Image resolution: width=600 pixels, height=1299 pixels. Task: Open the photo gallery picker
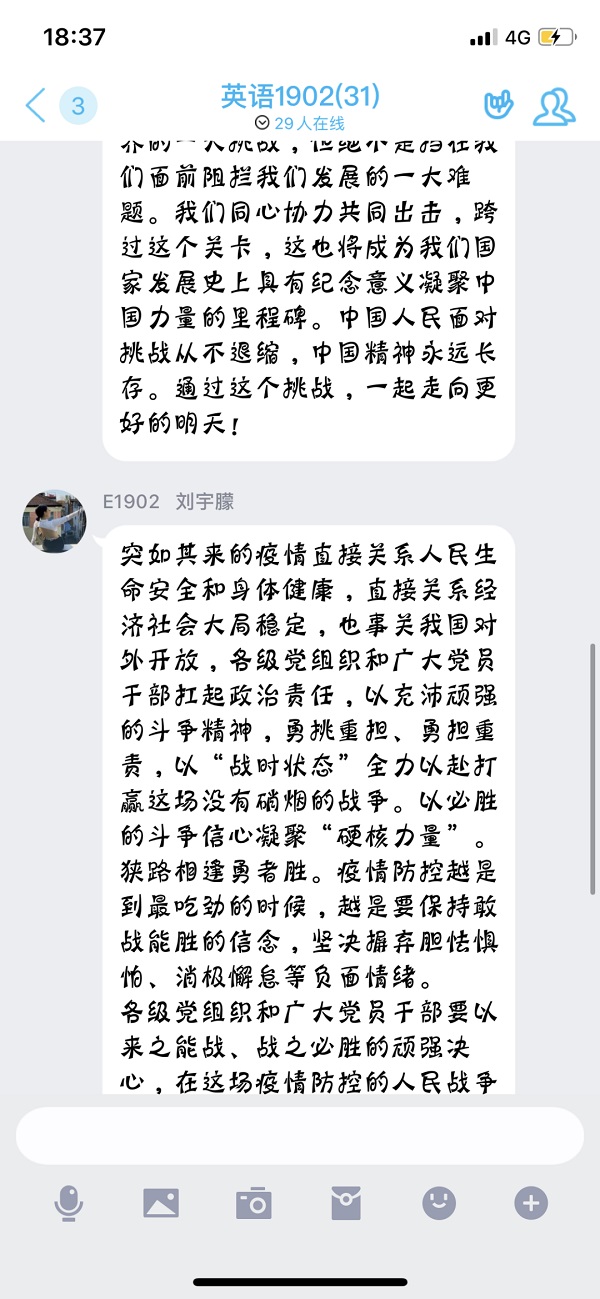coord(161,1204)
